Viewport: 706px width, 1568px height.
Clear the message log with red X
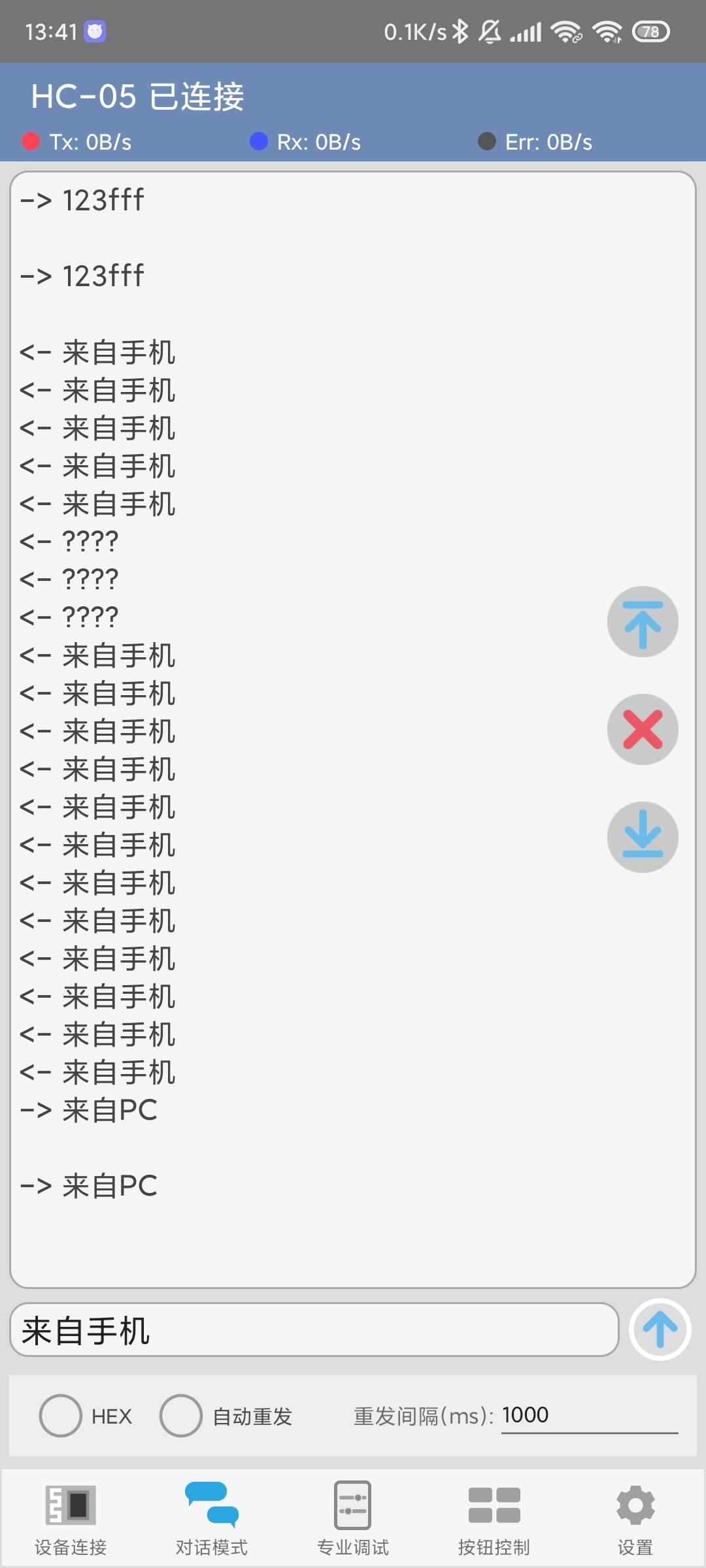click(643, 729)
